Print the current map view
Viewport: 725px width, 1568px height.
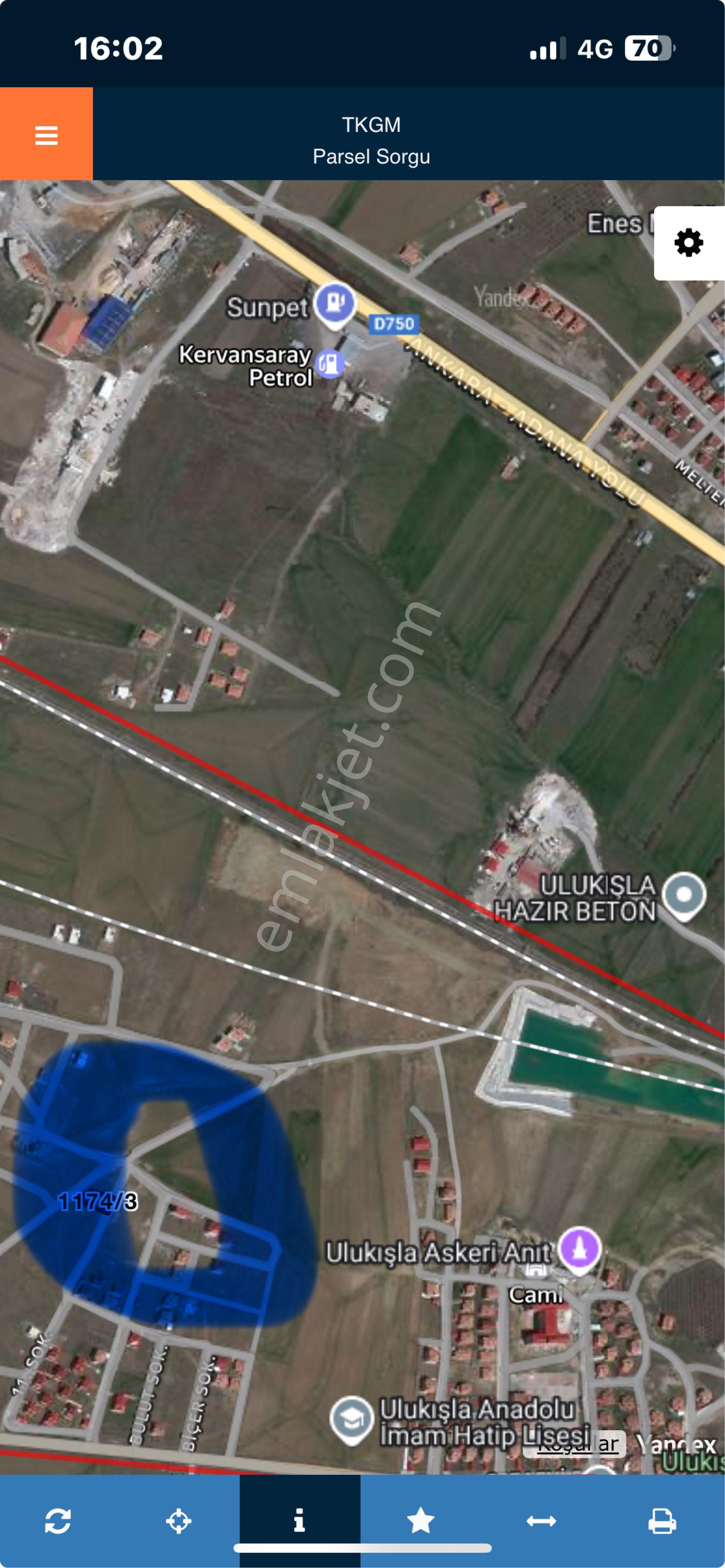click(x=662, y=1520)
